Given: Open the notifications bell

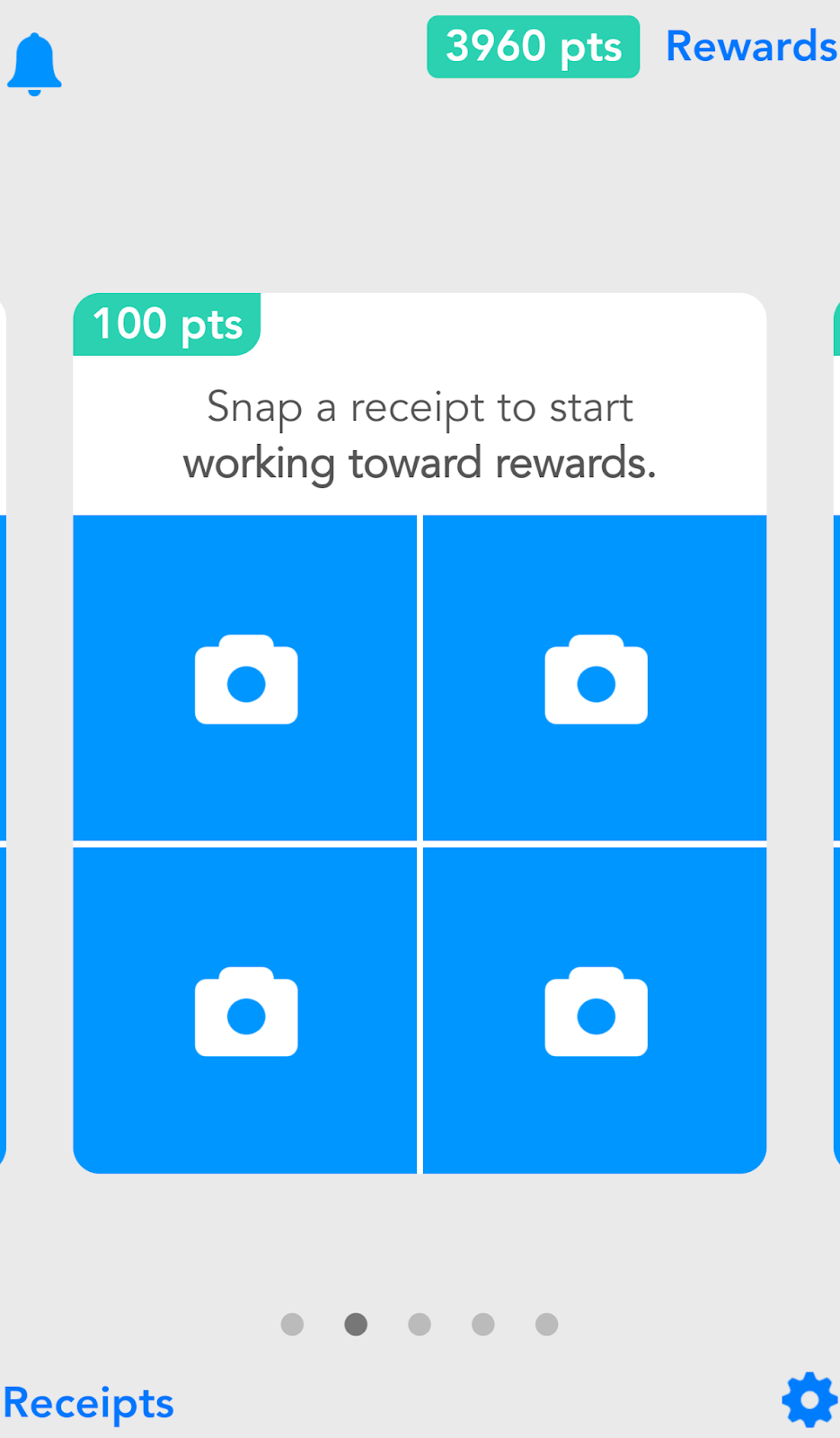Looking at the screenshot, I should coord(34,64).
